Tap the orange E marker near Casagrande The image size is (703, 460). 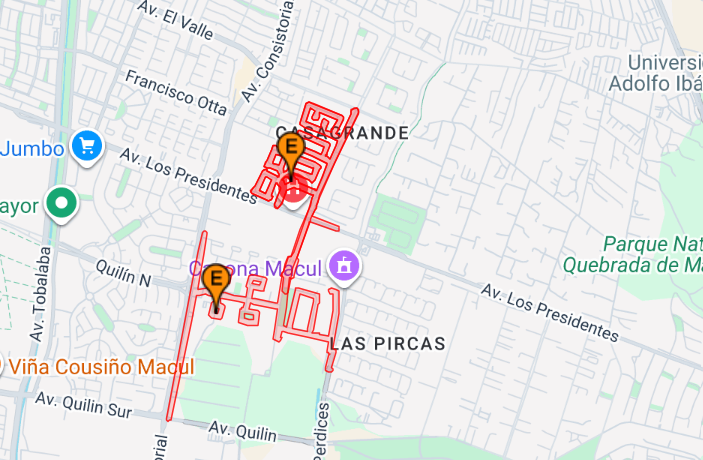tap(290, 151)
